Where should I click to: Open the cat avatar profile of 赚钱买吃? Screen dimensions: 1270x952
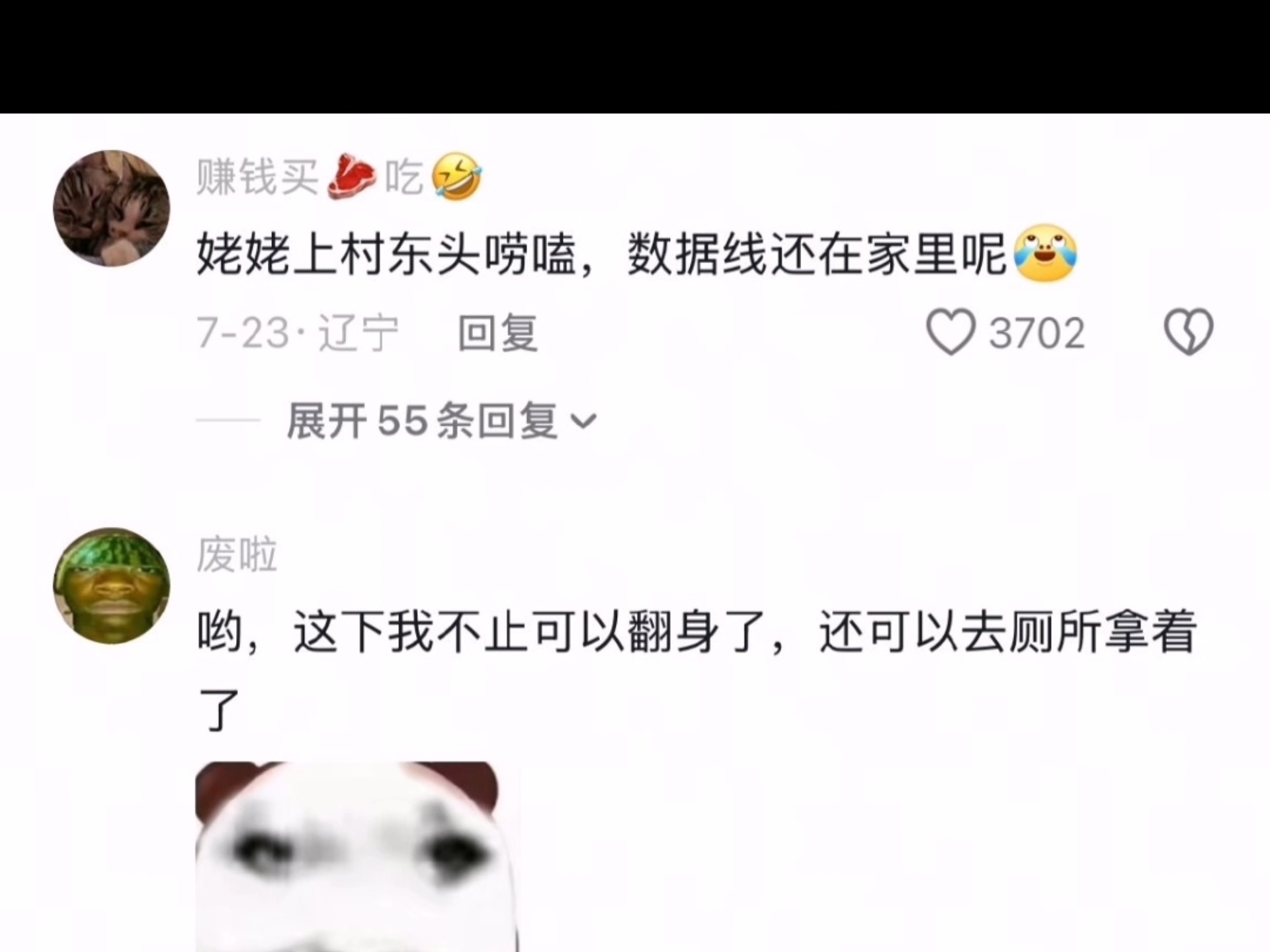click(111, 208)
